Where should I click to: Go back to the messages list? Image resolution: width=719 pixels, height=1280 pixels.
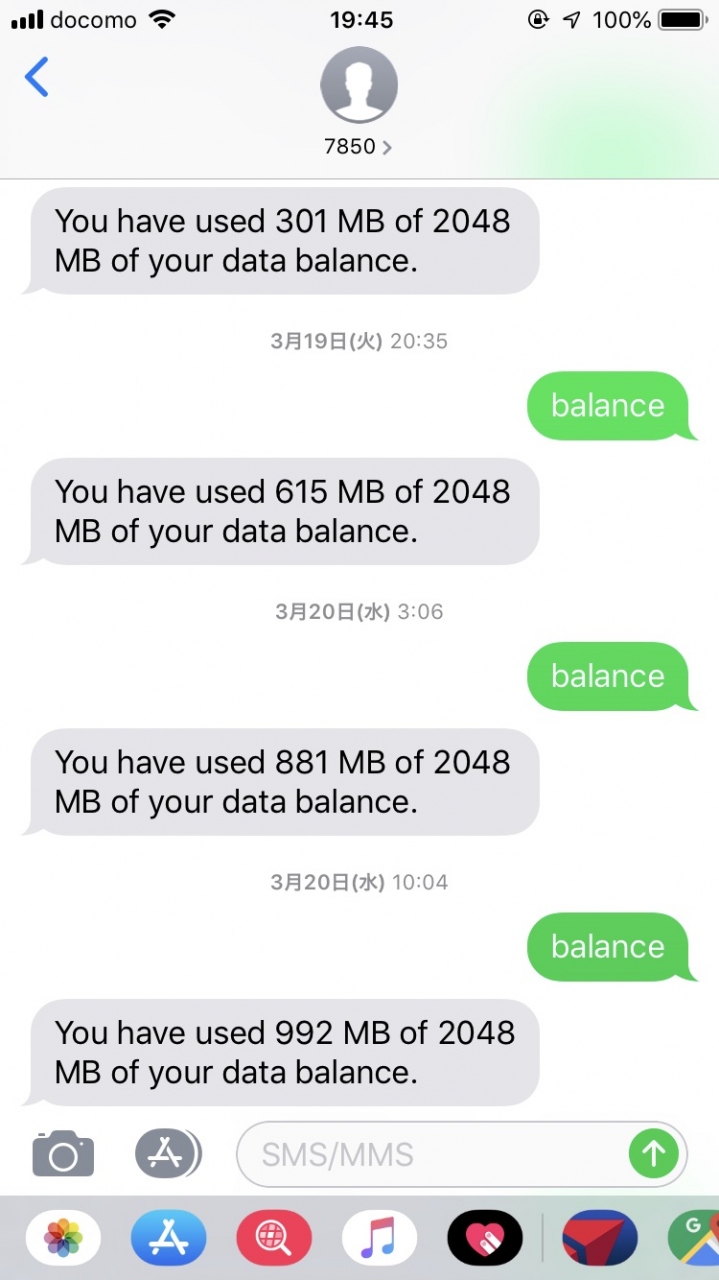(x=36, y=77)
